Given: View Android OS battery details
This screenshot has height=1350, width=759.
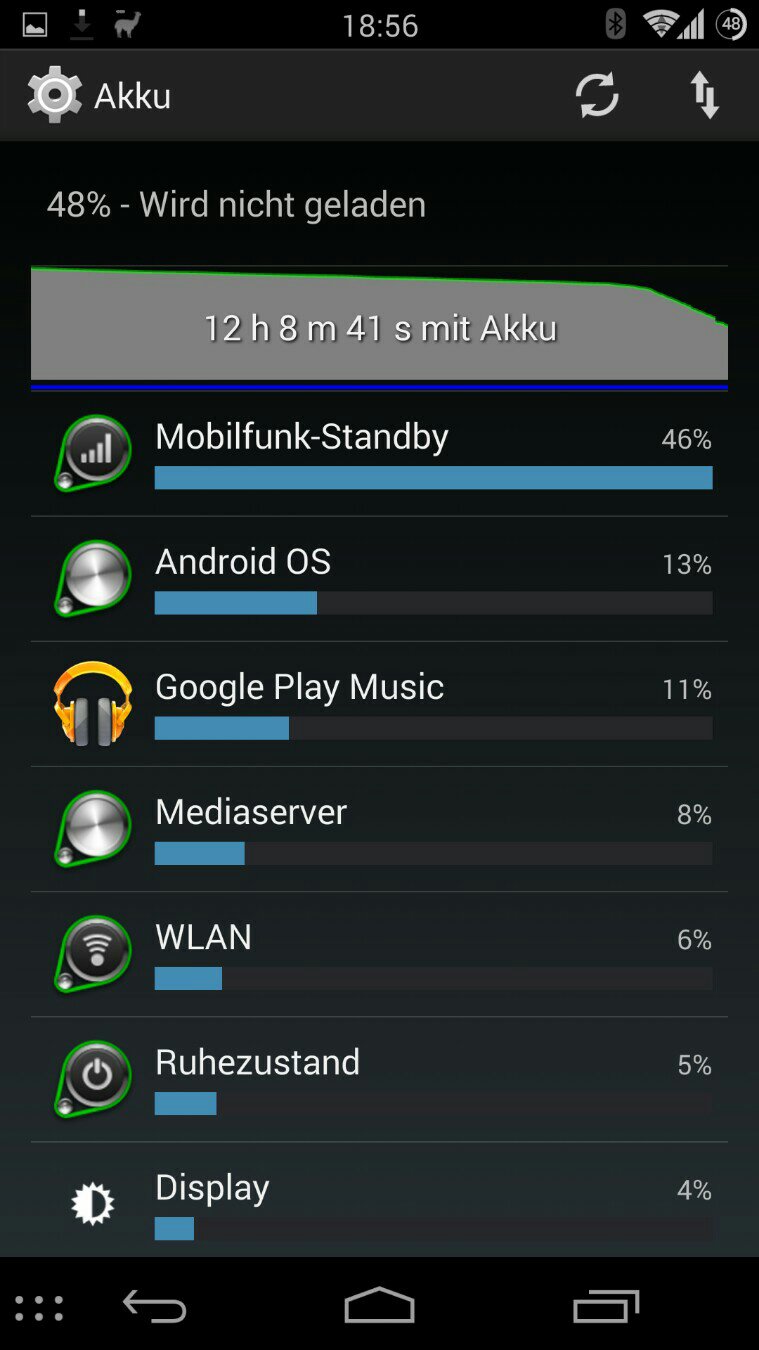Looking at the screenshot, I should tap(379, 580).
